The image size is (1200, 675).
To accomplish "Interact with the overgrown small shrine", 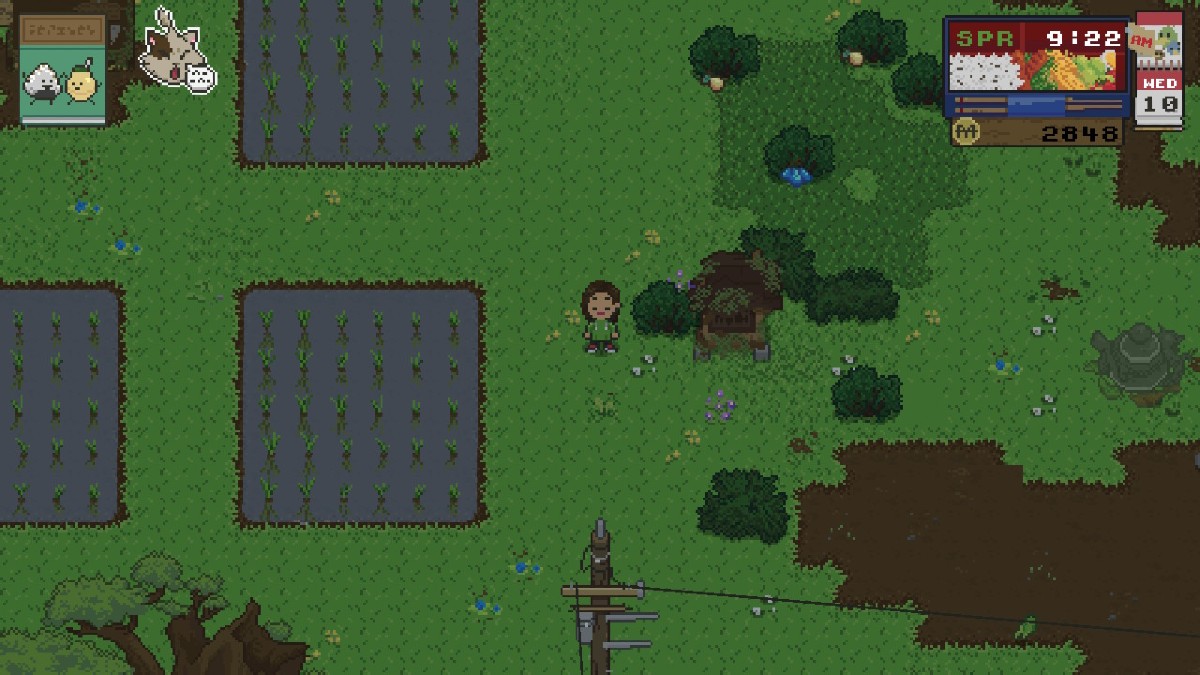I will pos(734,305).
